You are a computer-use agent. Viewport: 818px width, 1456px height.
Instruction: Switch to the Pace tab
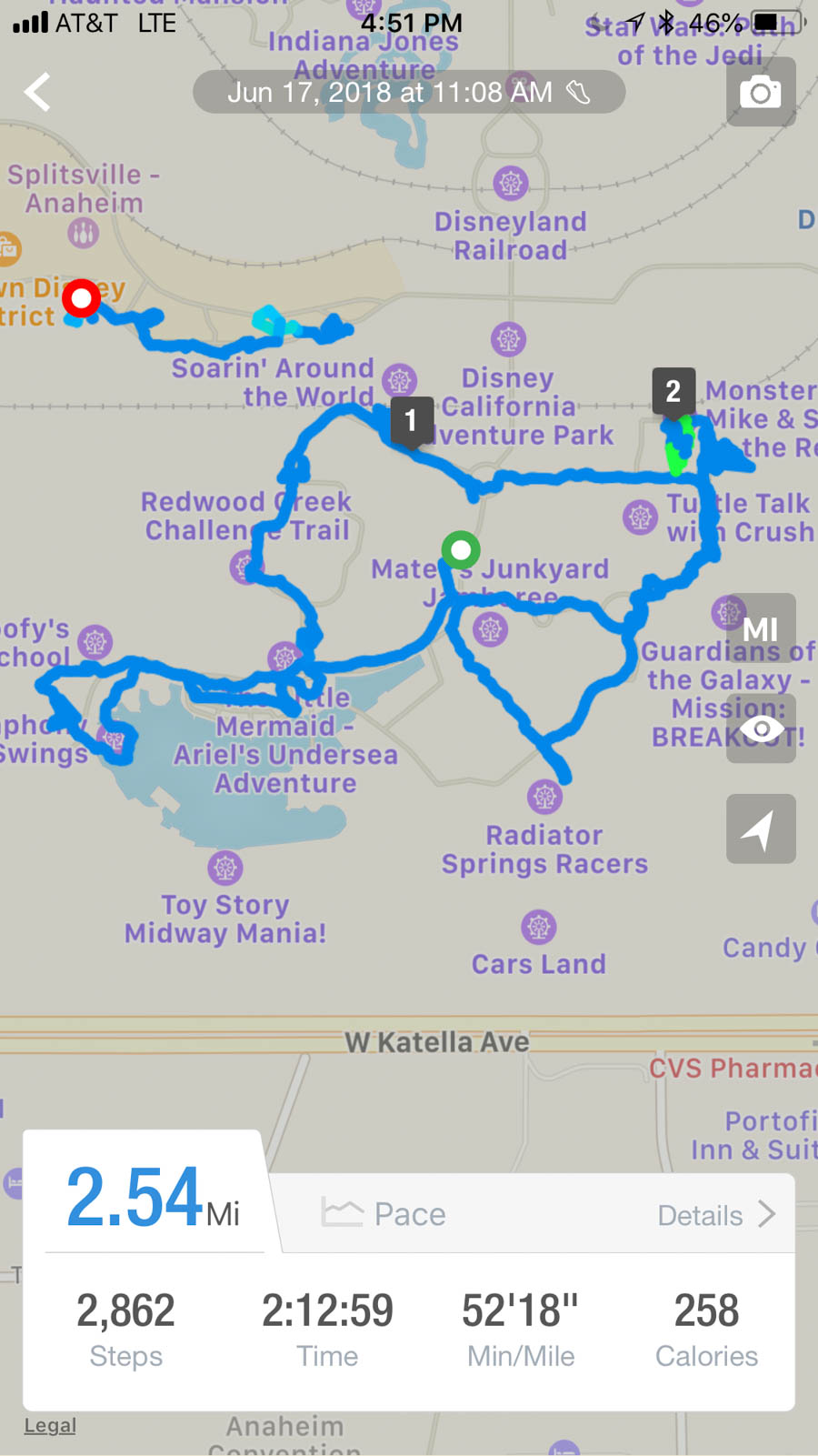(384, 1214)
